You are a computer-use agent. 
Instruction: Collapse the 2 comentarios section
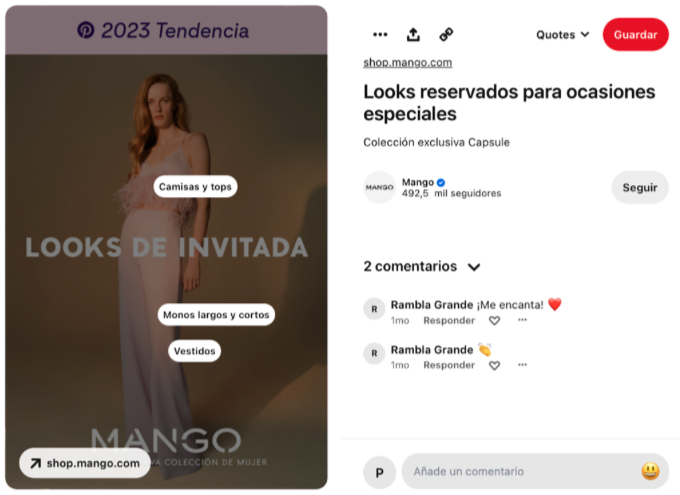[474, 267]
